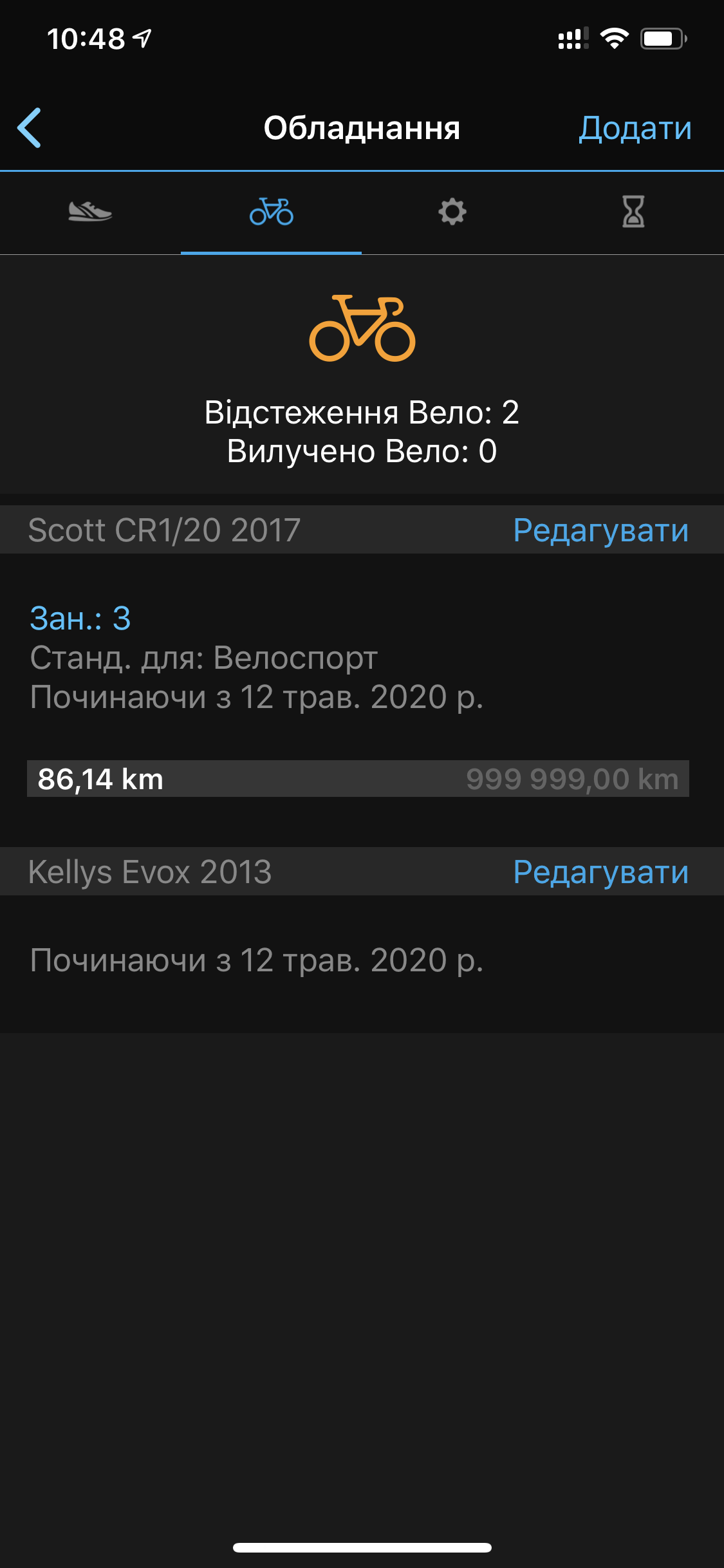
Task: Open the Зан.: 3 activities link
Action: click(80, 619)
